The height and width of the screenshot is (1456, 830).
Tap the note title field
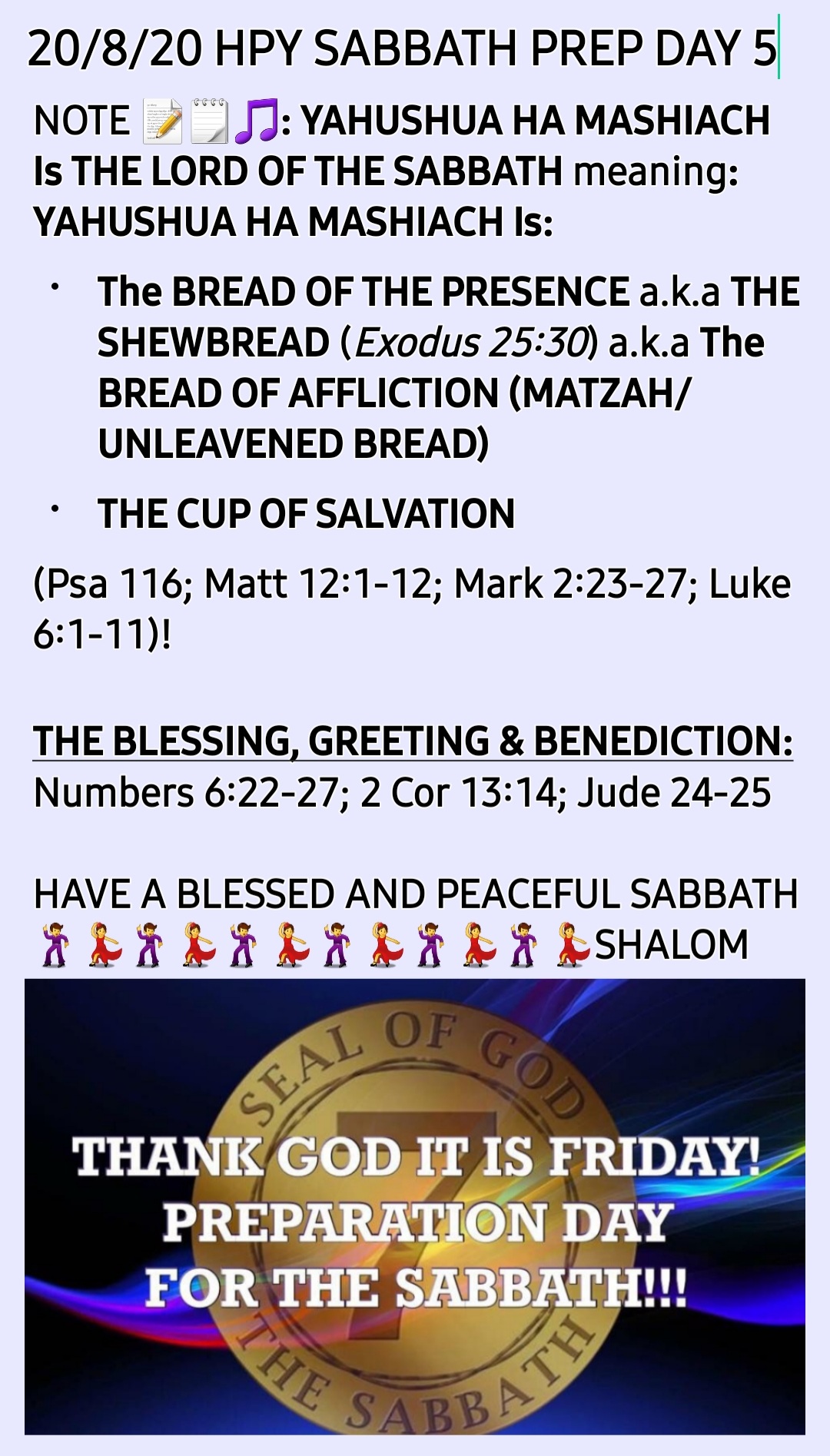coord(401,49)
